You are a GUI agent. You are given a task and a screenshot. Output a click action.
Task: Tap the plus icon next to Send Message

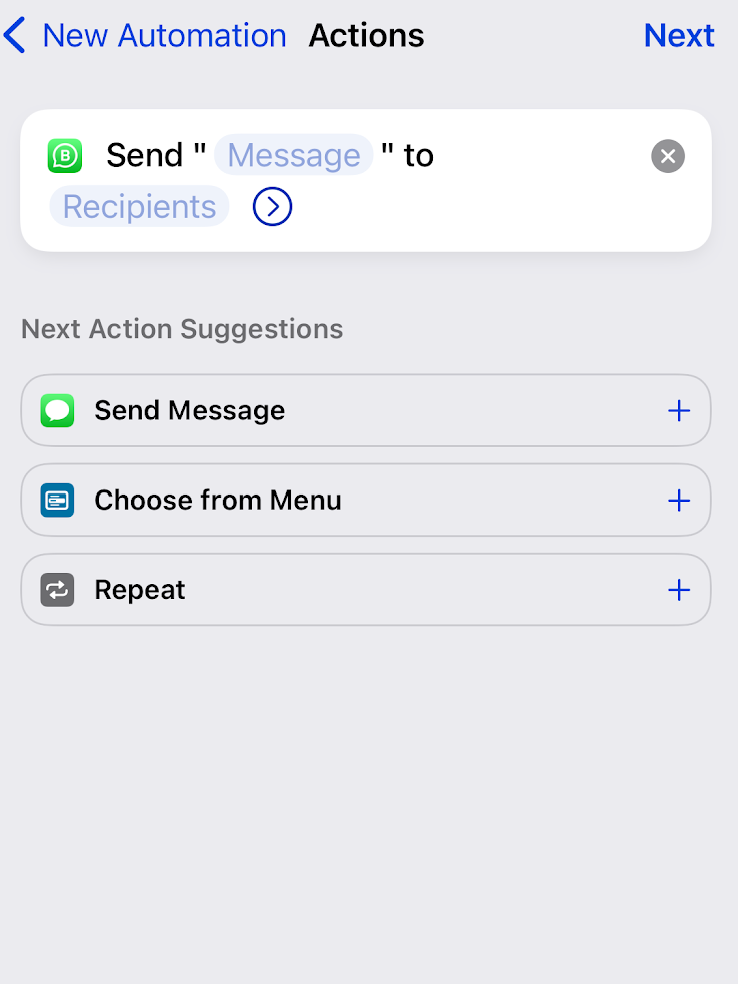coord(679,410)
